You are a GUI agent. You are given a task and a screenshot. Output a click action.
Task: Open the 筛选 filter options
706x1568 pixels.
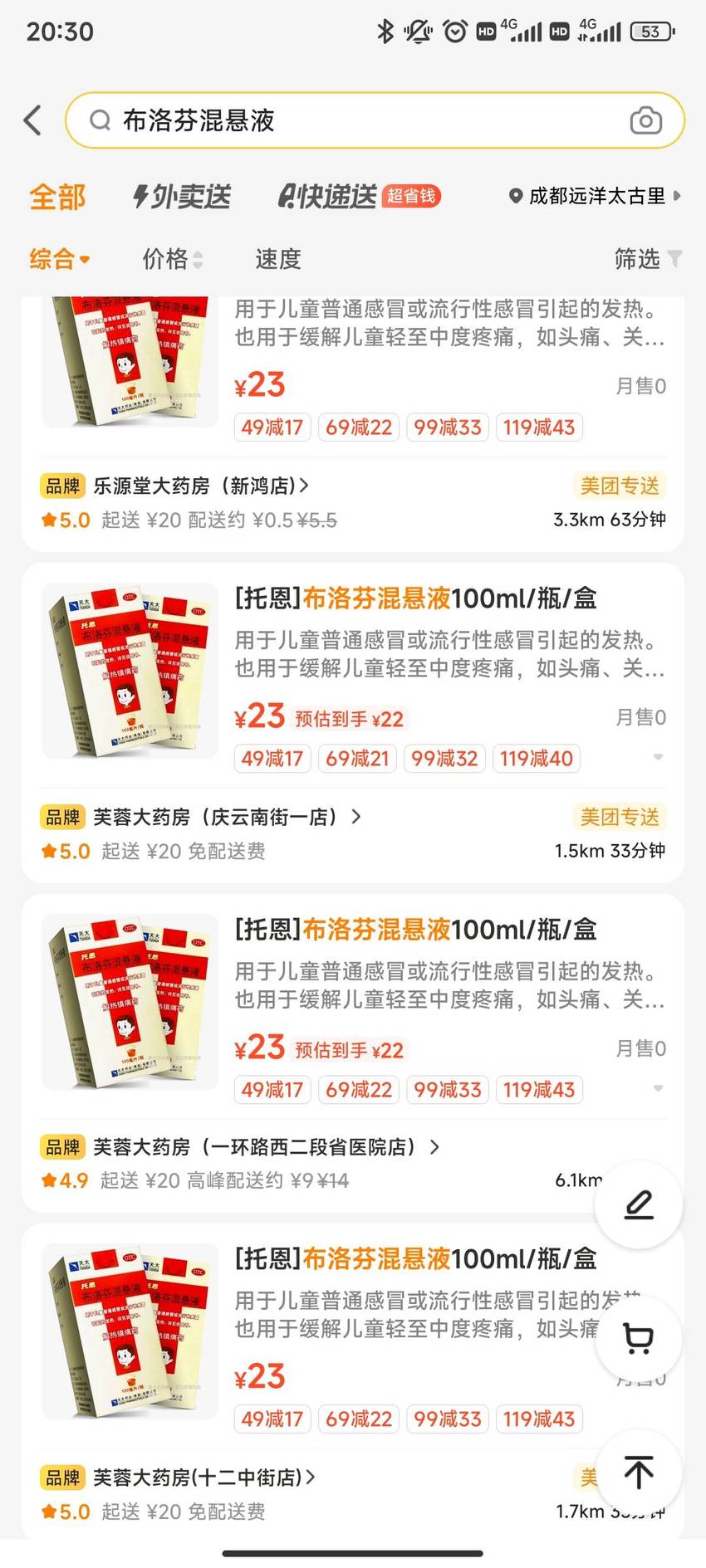[x=648, y=259]
